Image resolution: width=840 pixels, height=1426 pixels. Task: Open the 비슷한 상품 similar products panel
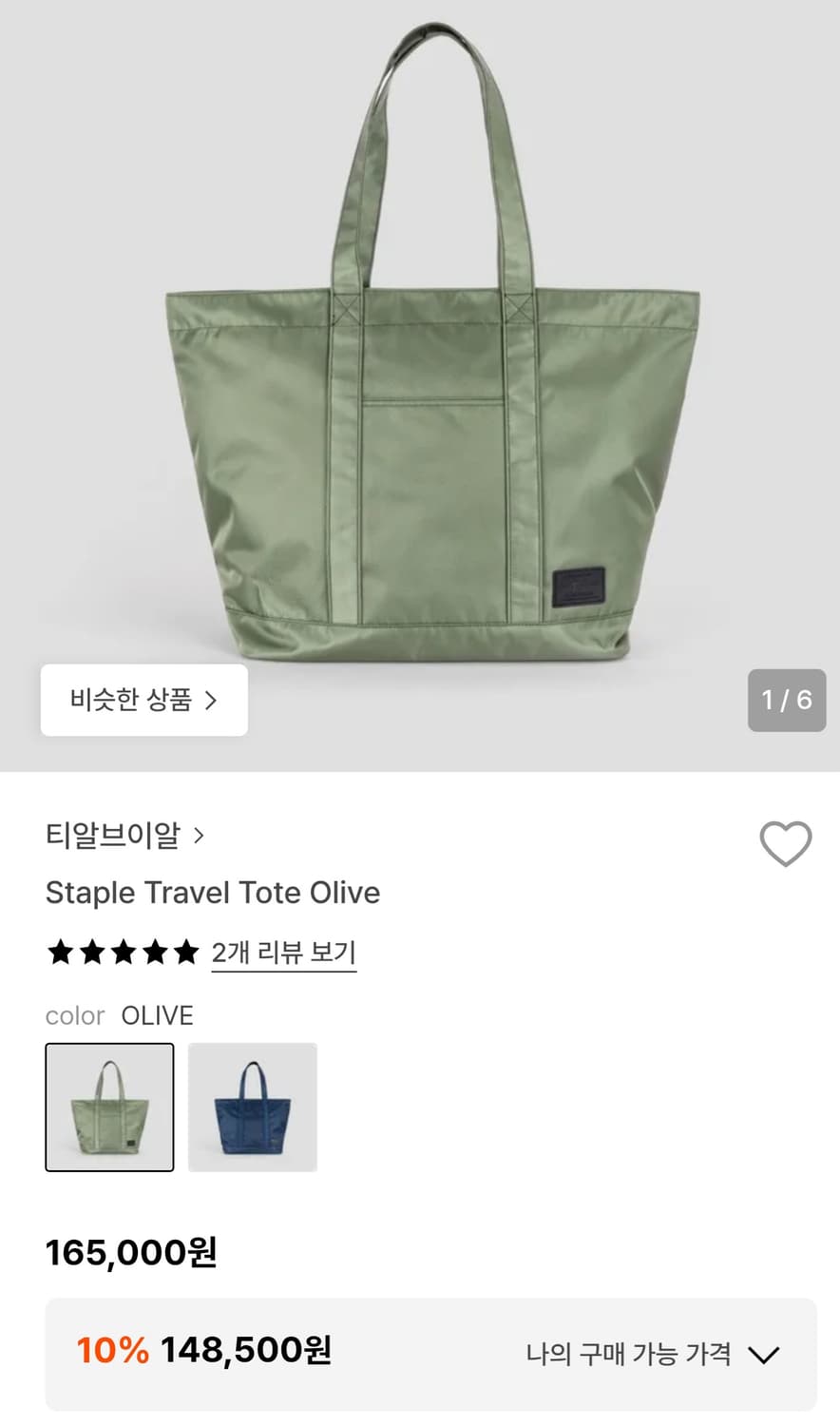(x=143, y=700)
